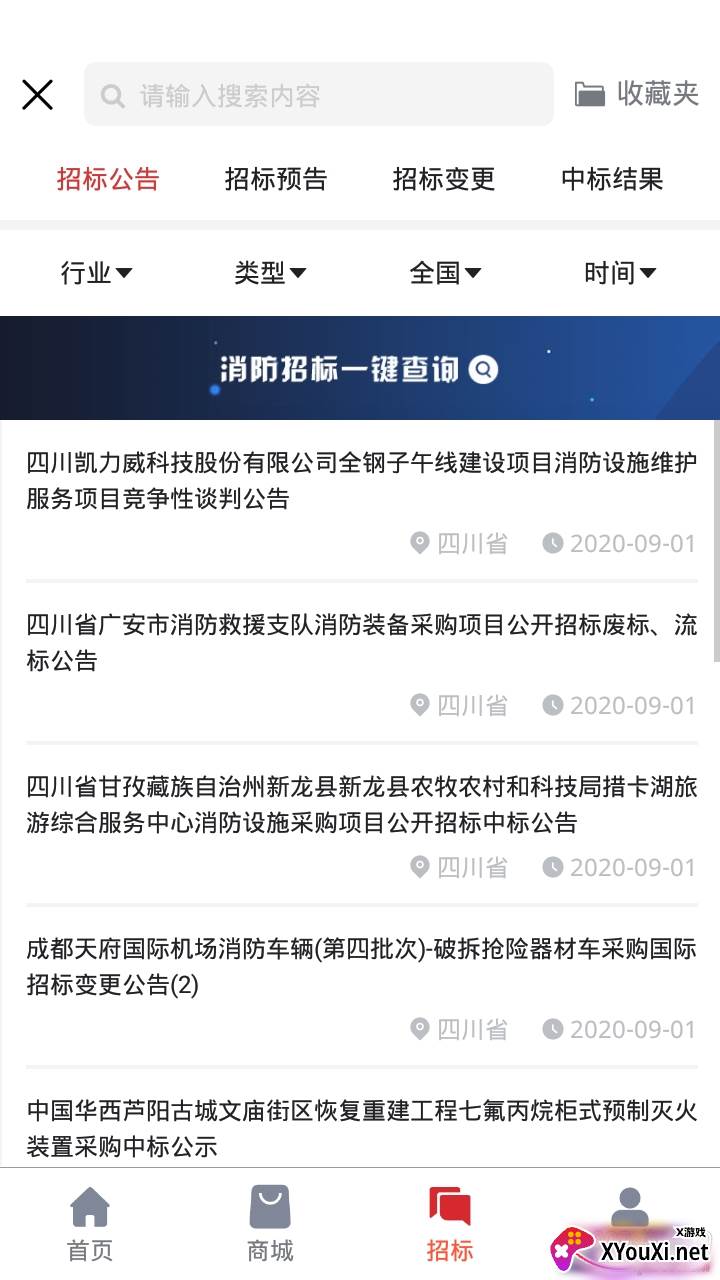Switch to the 中标结果 tab
This screenshot has width=720, height=1280.
click(x=612, y=179)
